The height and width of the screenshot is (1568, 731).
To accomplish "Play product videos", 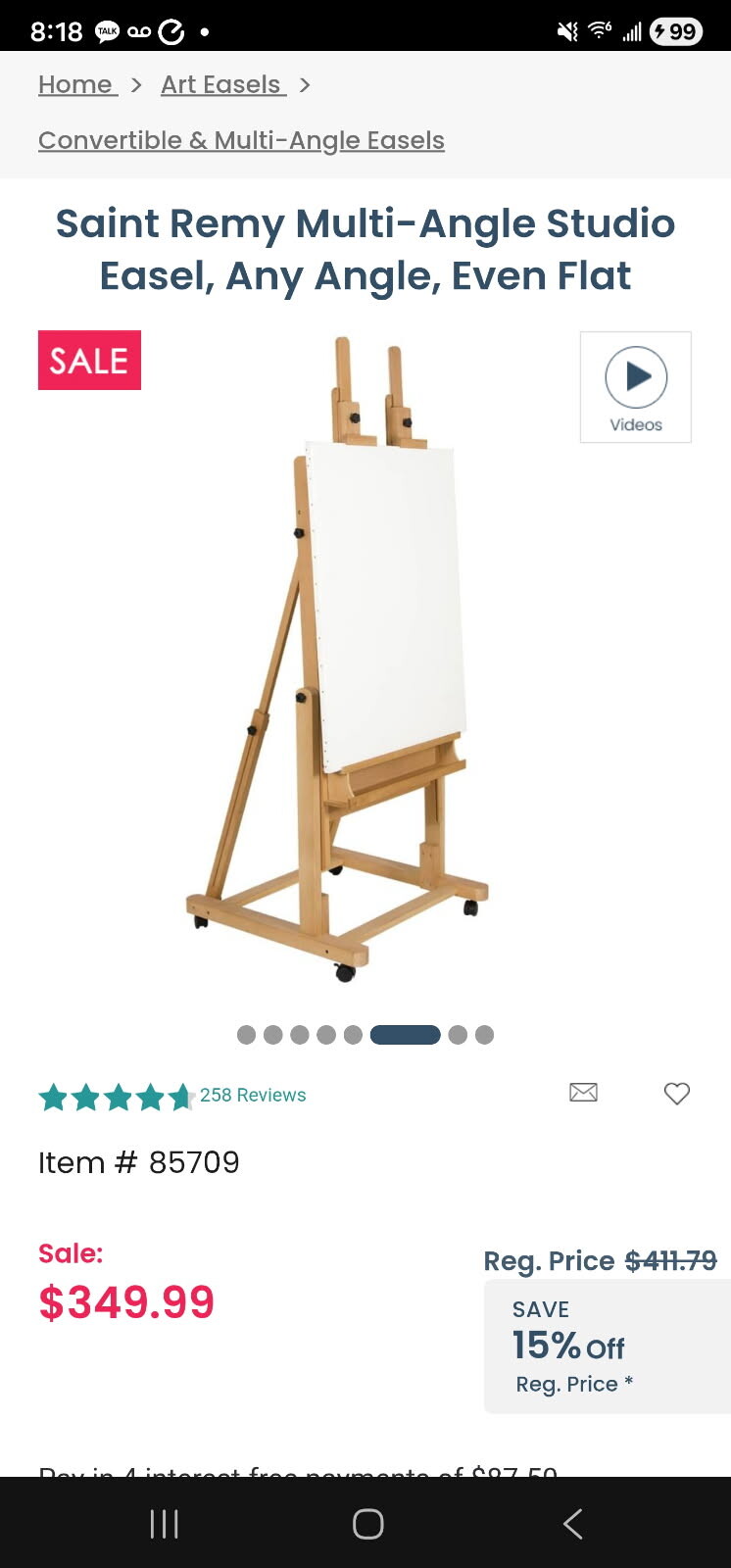I will pyautogui.click(x=636, y=387).
